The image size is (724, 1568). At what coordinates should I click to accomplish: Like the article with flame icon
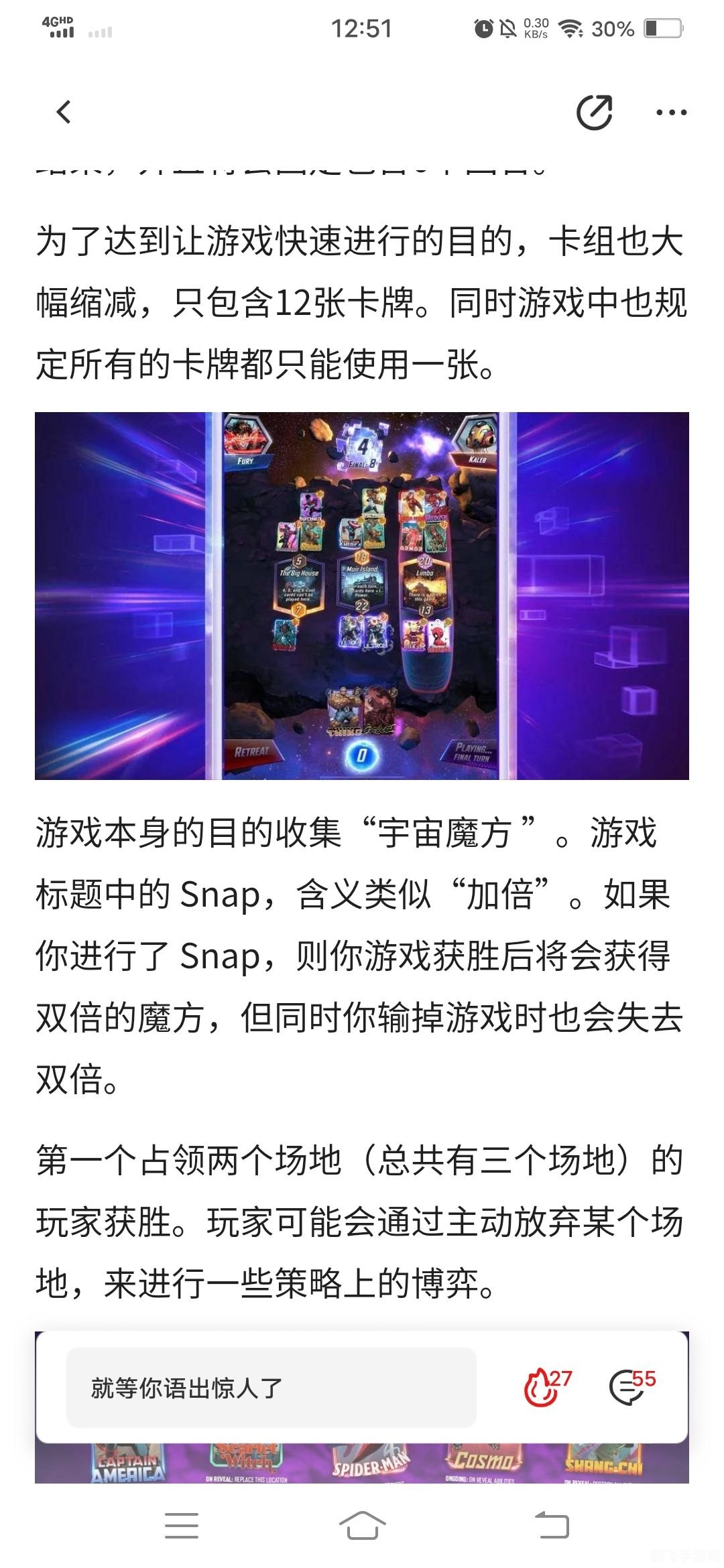click(x=544, y=1386)
